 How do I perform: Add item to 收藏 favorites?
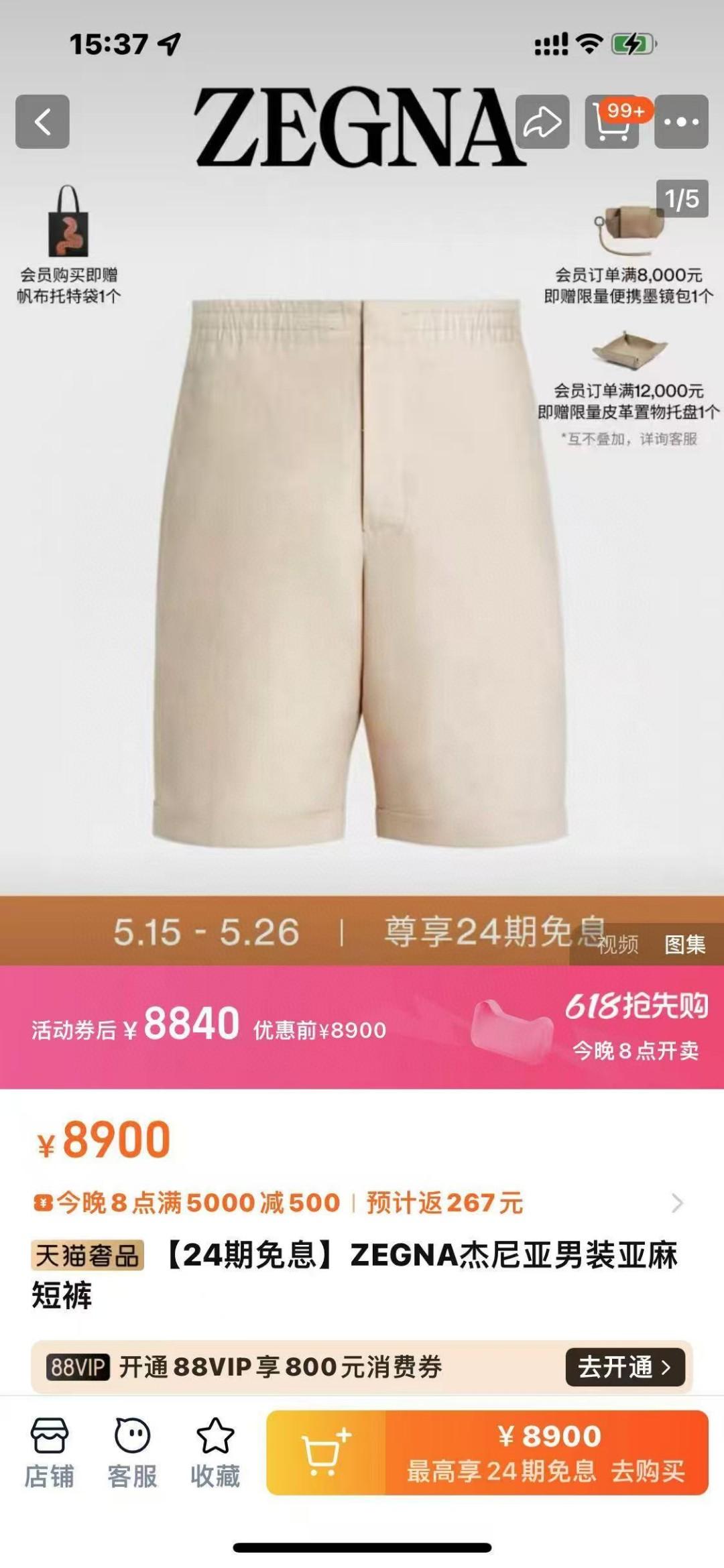[x=215, y=1452]
